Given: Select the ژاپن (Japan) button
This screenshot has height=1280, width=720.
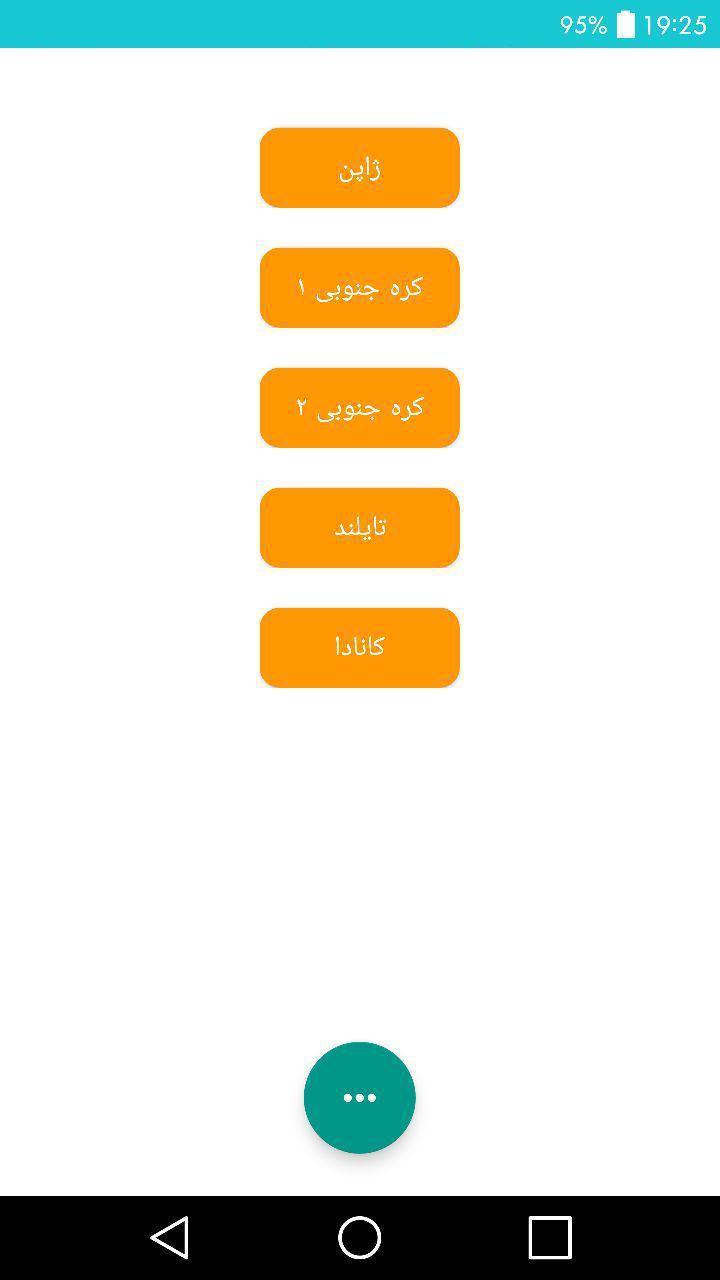Looking at the screenshot, I should pos(359,168).
